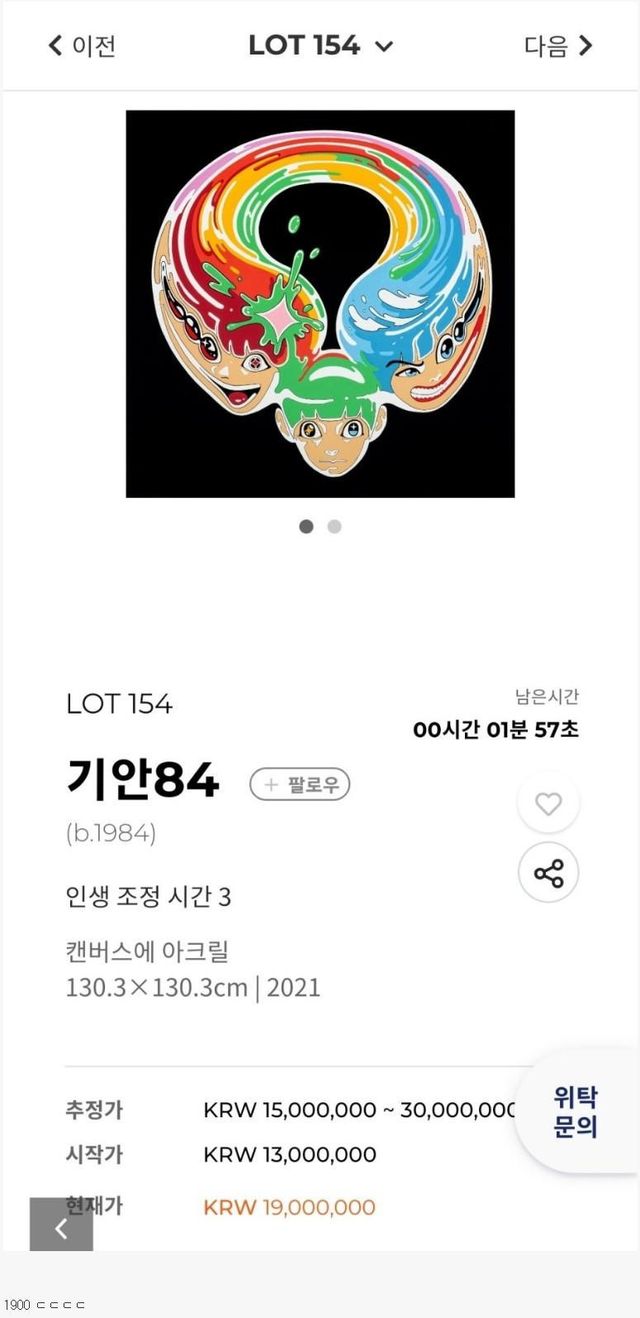The height and width of the screenshot is (1318, 640).
Task: Follow artist 기안84 with 팔로우
Action: click(300, 785)
